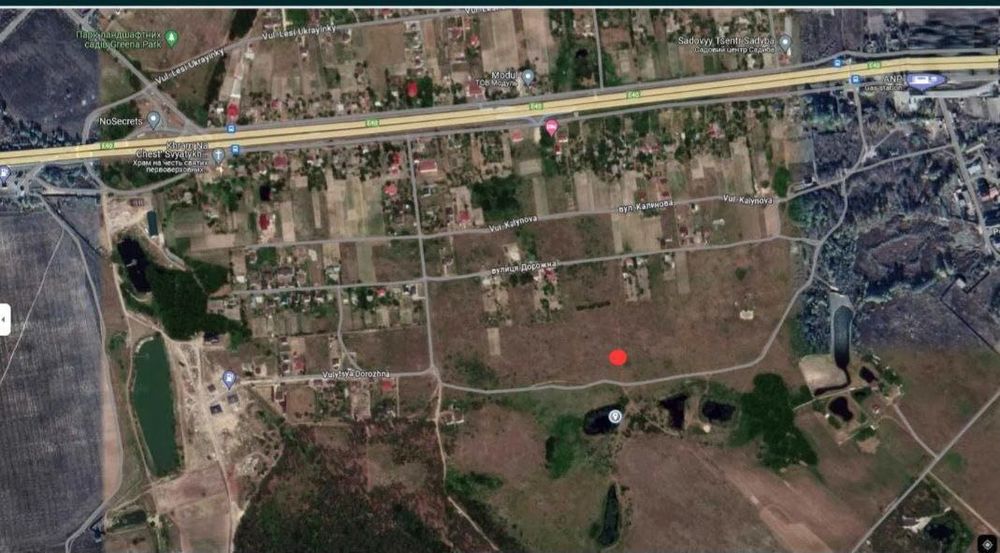1000x553 pixels.
Task: Expand the collapsed side panel arrow
Action: [x=5, y=319]
